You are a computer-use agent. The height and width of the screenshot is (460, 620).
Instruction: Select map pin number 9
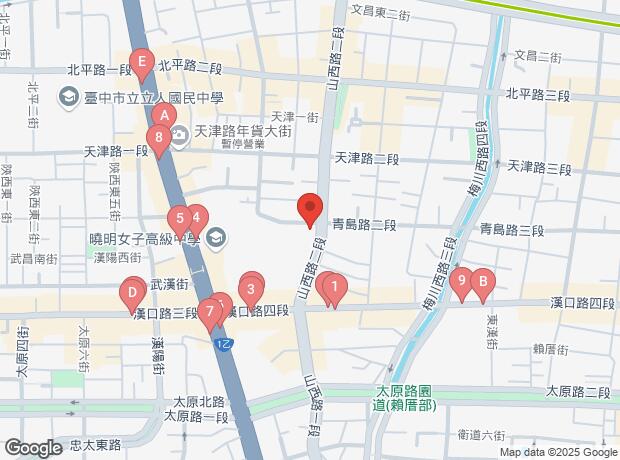click(460, 281)
